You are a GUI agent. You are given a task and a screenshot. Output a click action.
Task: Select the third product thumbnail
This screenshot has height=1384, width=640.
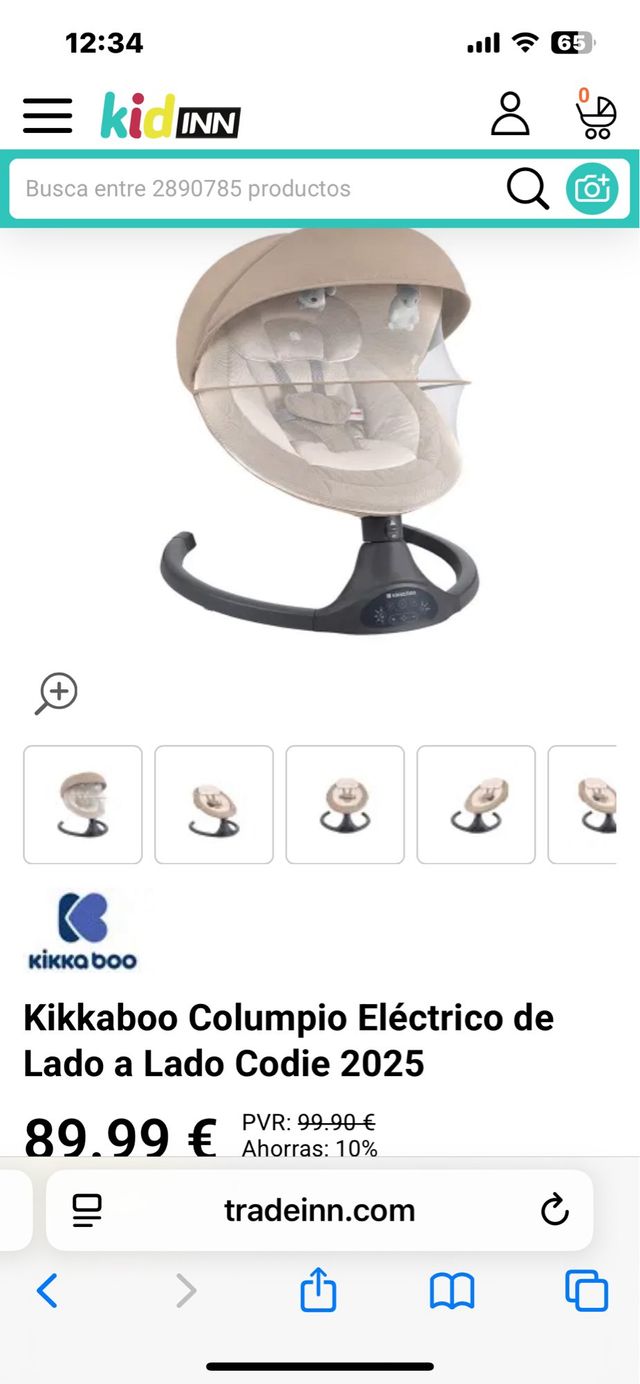coord(345,804)
